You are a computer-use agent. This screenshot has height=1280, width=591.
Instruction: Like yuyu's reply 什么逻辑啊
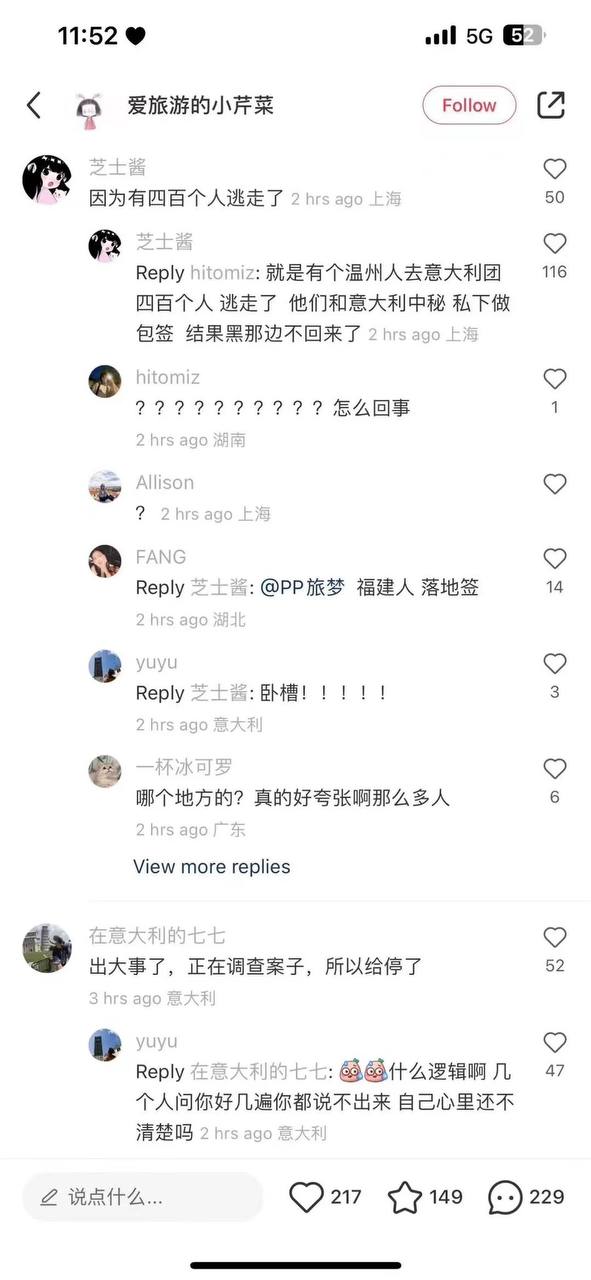[554, 1043]
